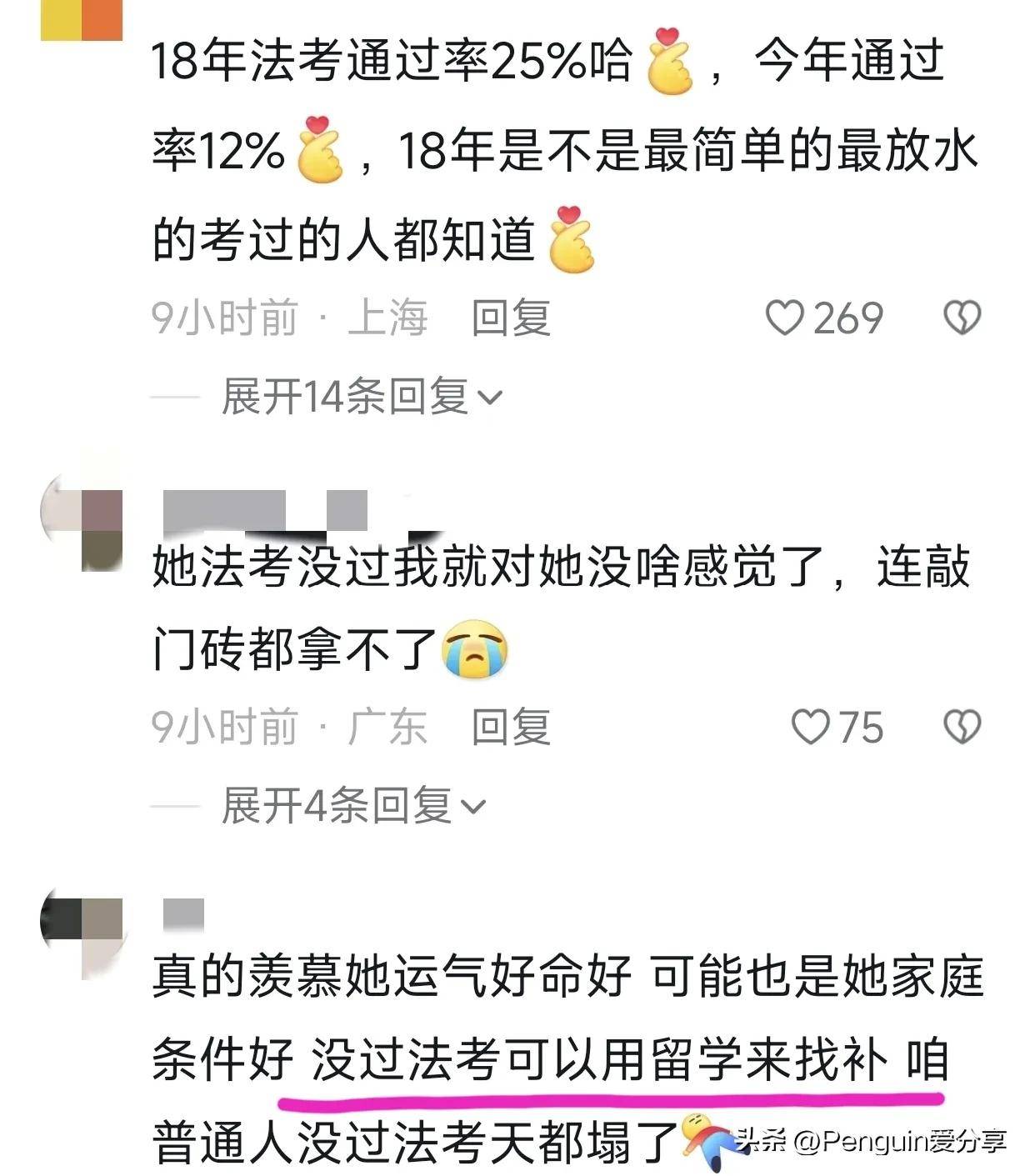
Task: Dislike the comment from Shanghai
Action: coord(962,318)
